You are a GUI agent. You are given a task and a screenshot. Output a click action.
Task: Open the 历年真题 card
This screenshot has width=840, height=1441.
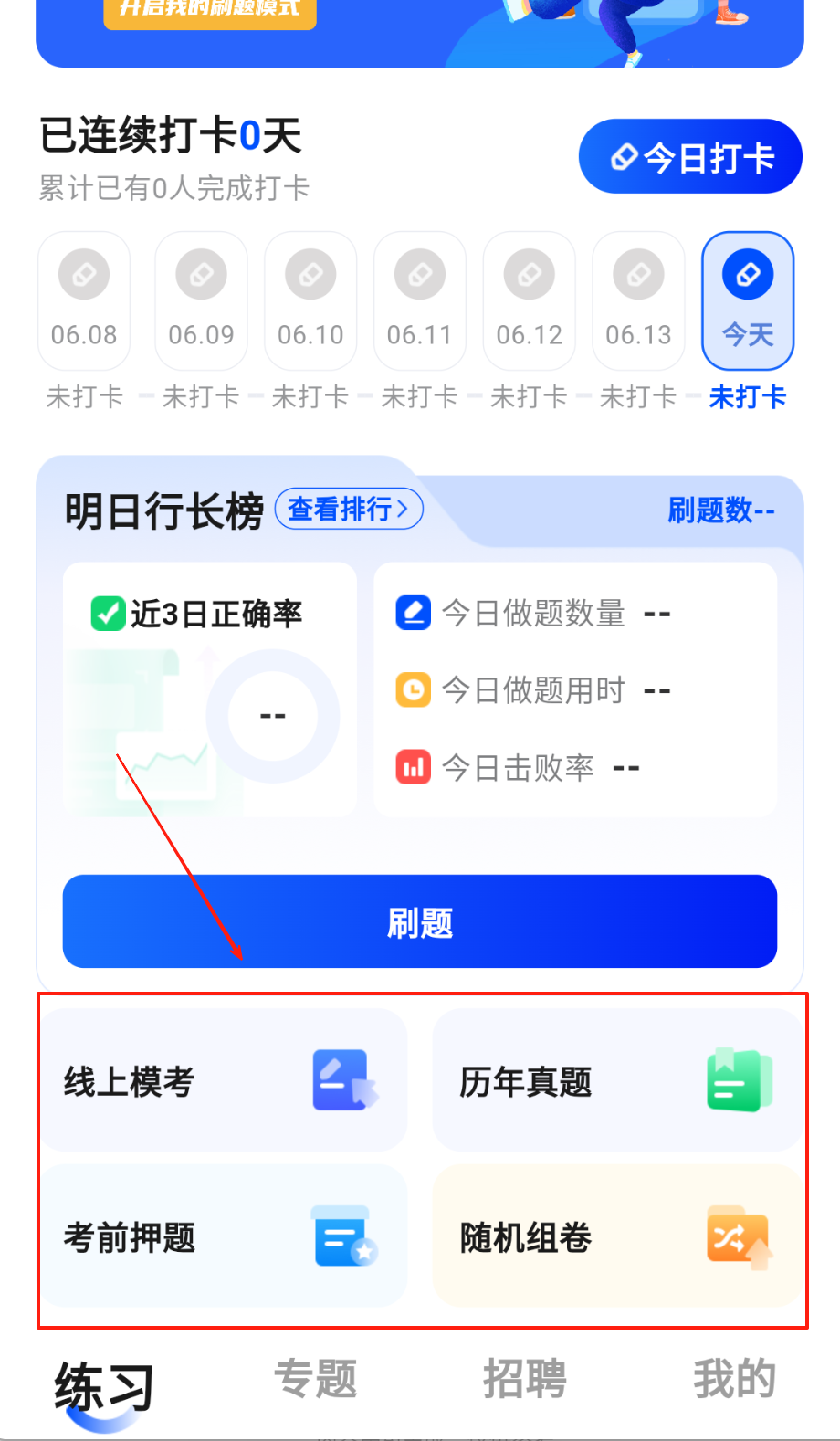click(616, 1080)
